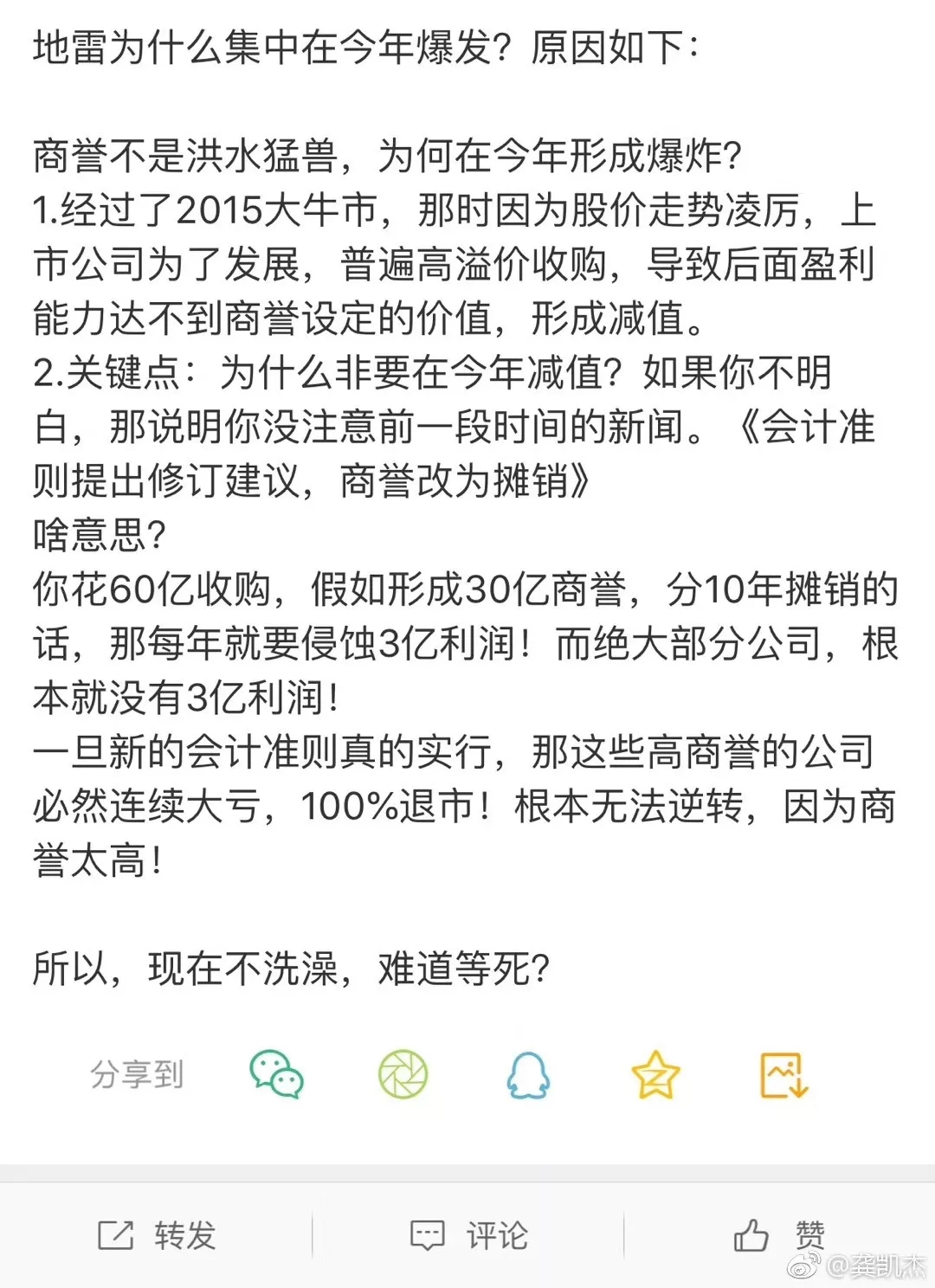Share the post to QQ

(x=528, y=1074)
